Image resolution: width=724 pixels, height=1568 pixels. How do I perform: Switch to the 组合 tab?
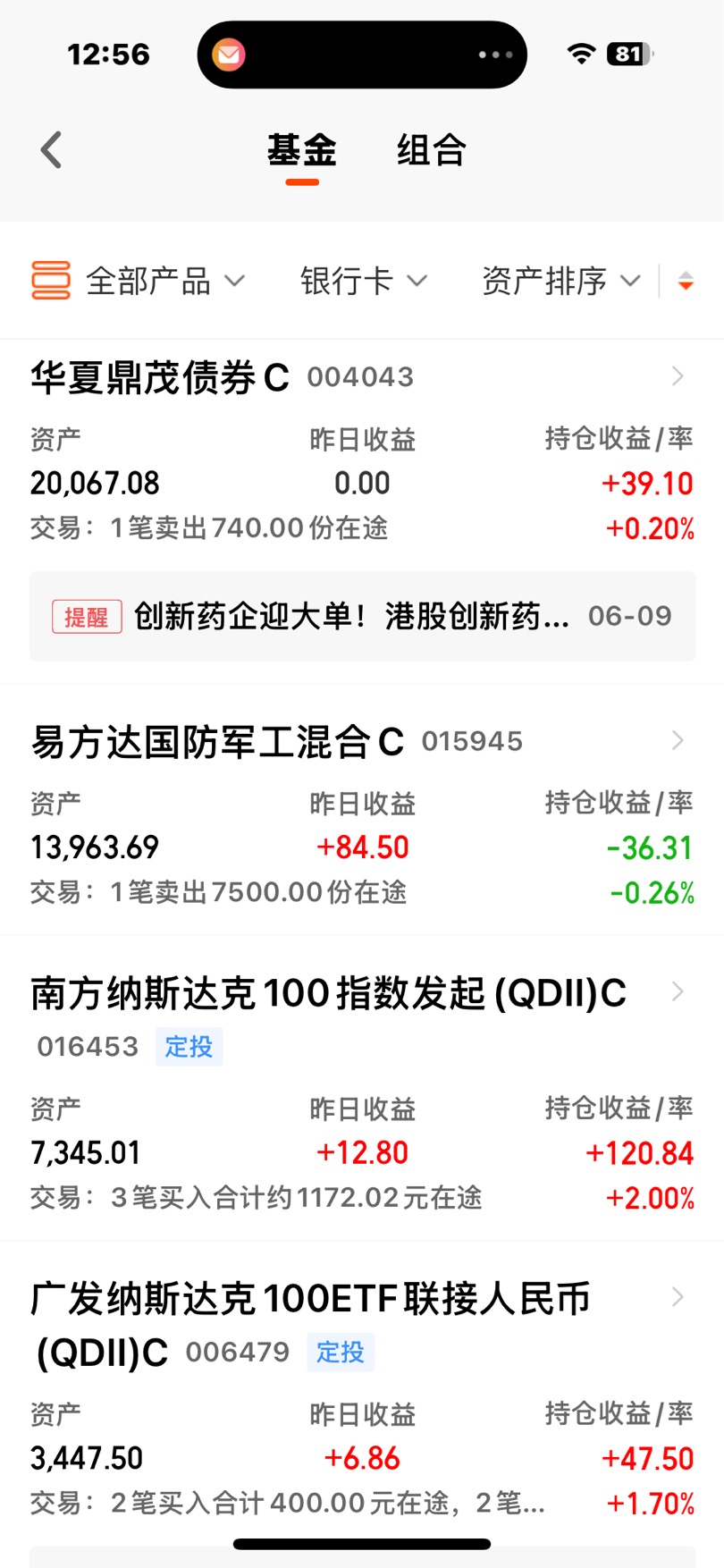[432, 149]
